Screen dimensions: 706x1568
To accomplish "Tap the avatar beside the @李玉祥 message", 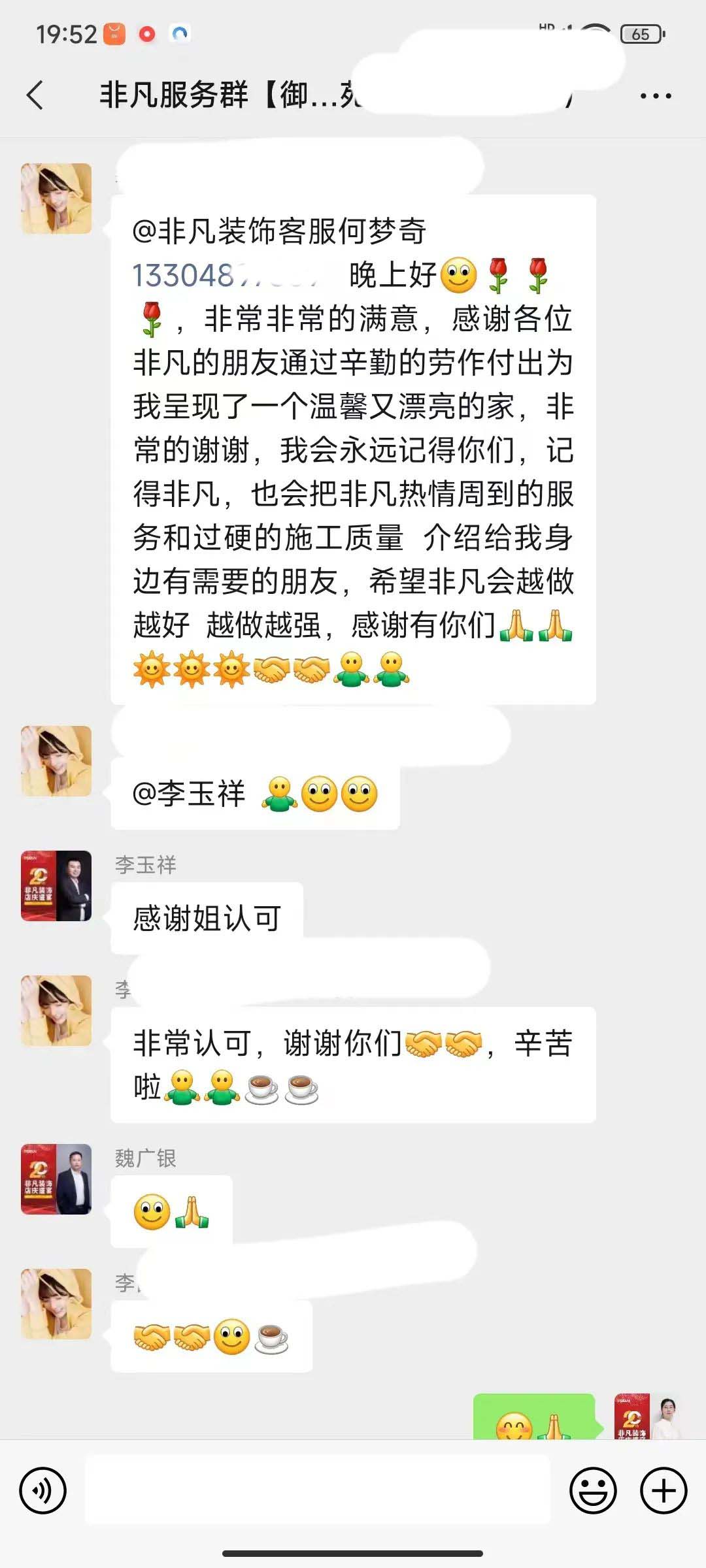I will point(56,761).
